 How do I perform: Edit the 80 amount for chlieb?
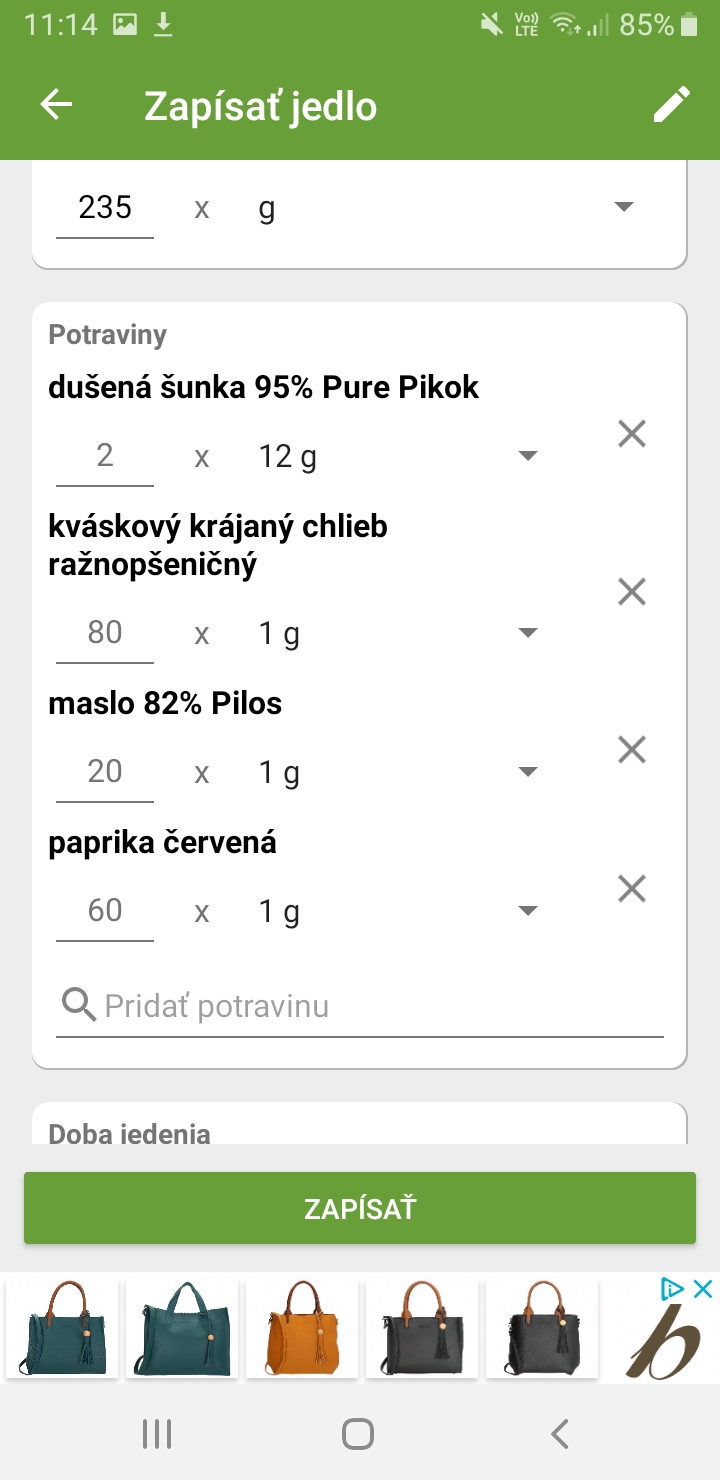[105, 633]
